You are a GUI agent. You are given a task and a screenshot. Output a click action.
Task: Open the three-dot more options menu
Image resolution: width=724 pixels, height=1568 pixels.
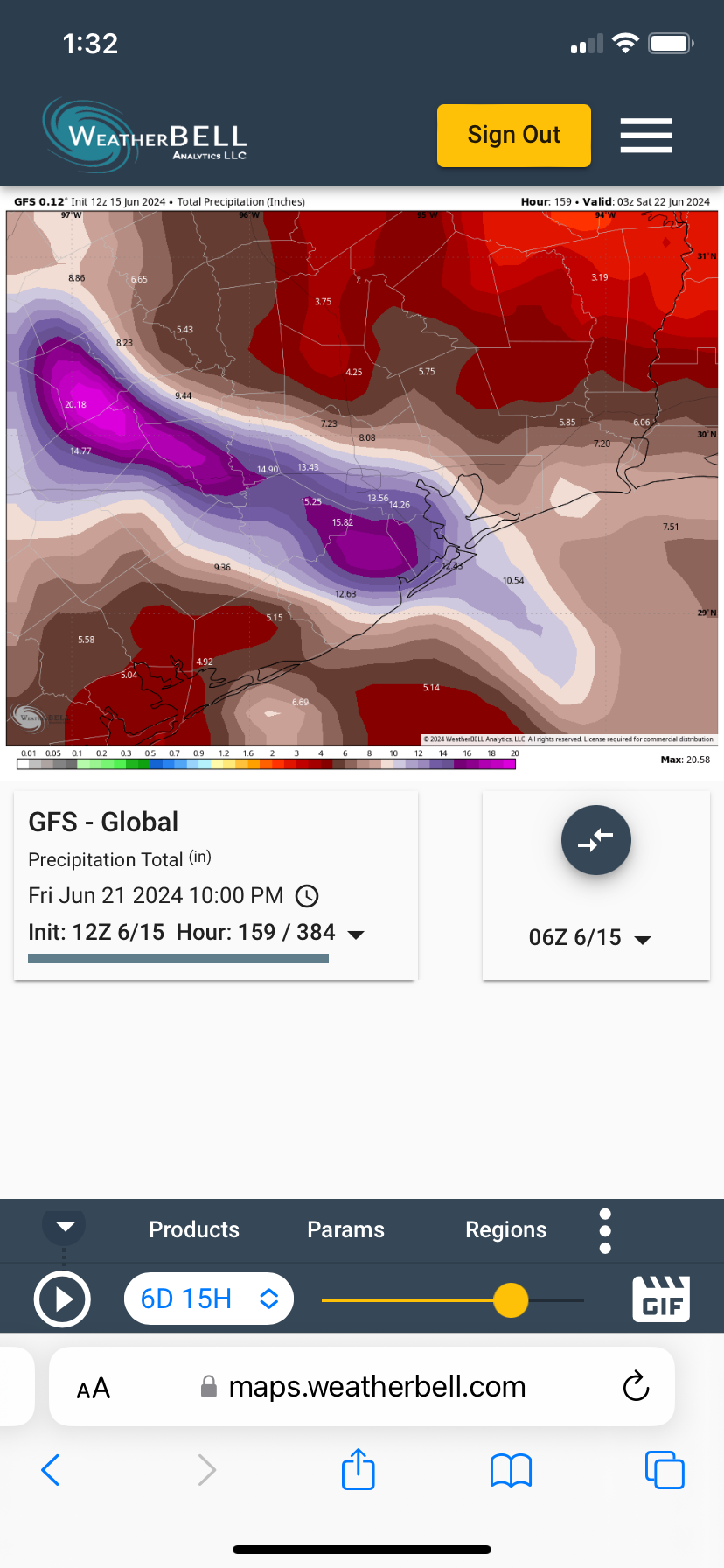pos(605,1231)
